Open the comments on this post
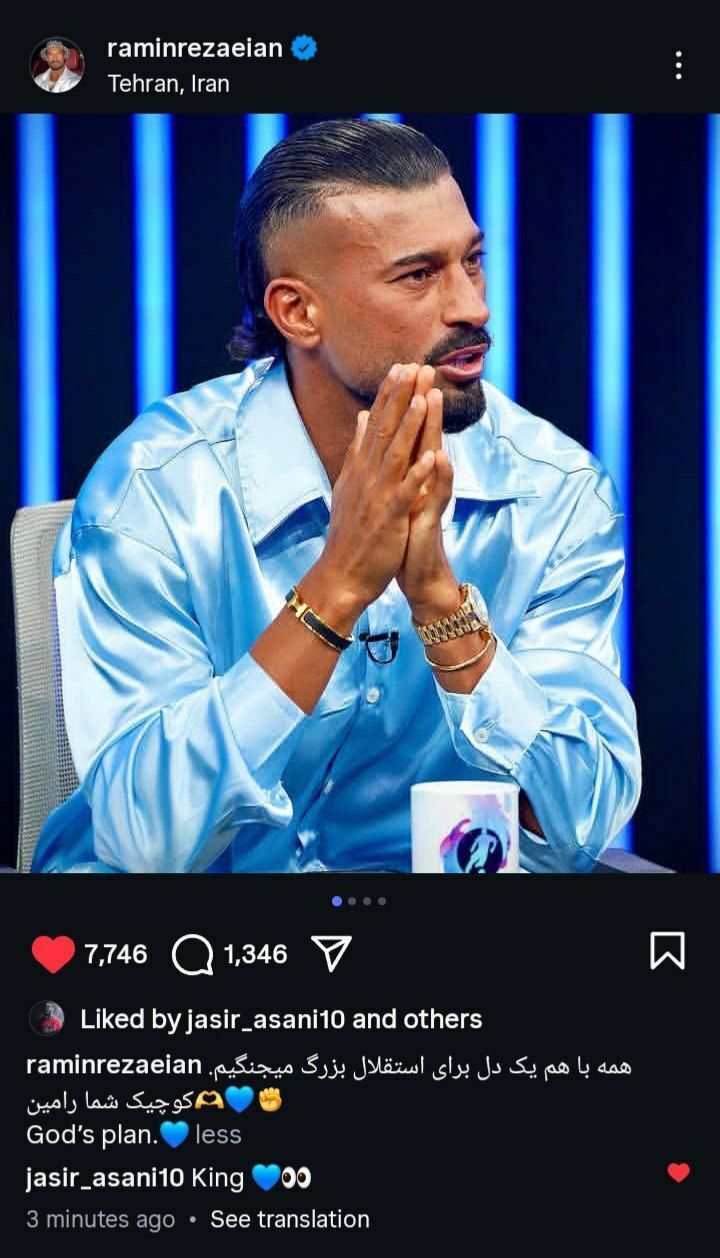This screenshot has height=1258, width=720. pos(192,954)
